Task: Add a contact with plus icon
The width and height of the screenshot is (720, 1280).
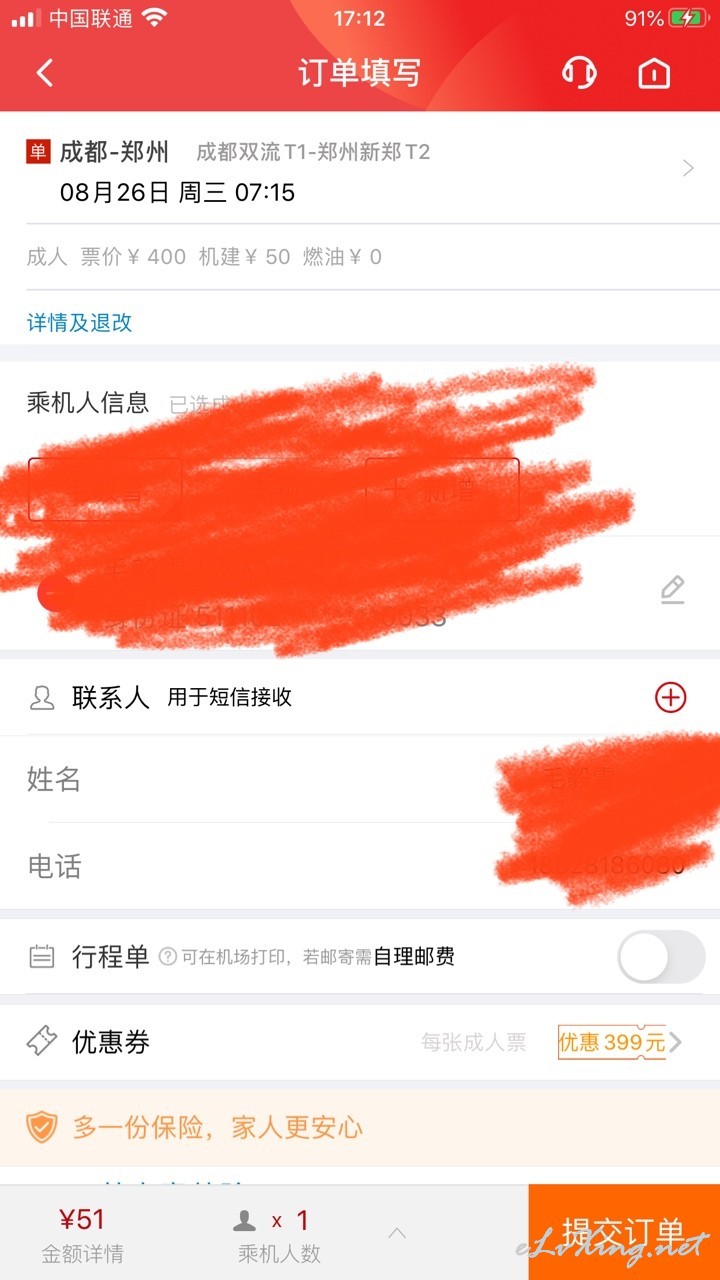Action: (670, 697)
